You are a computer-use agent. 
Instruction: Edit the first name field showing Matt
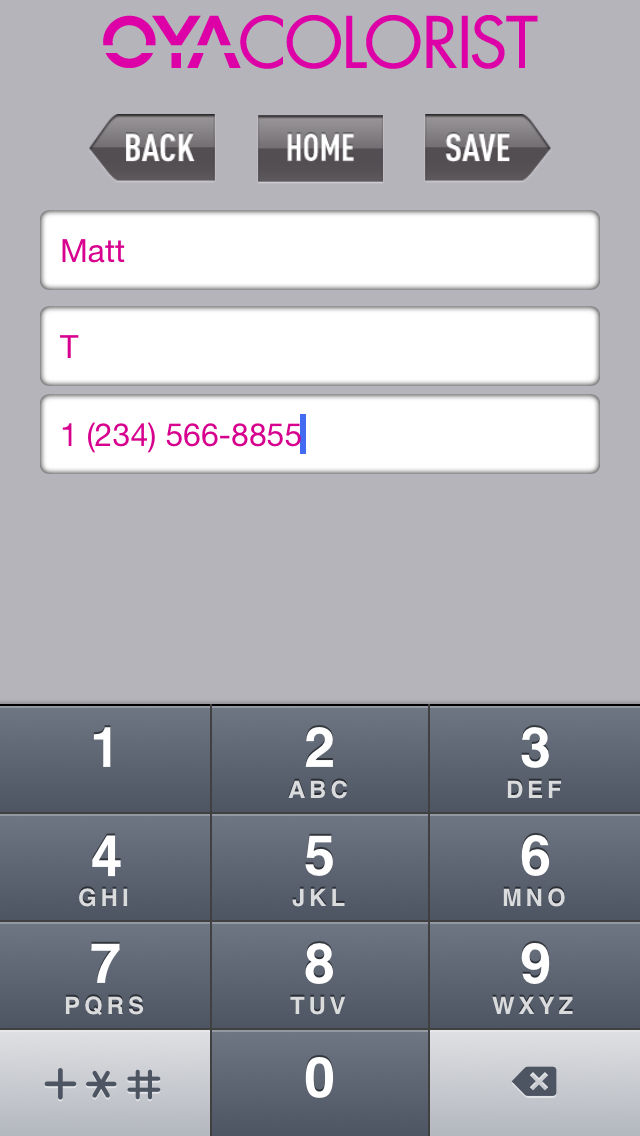[320, 250]
